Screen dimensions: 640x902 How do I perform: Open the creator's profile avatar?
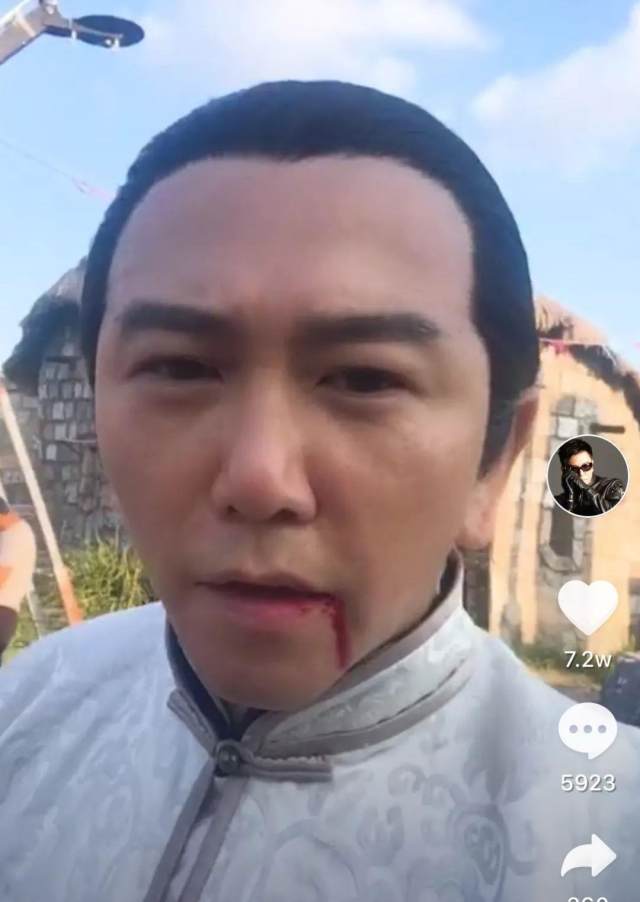[x=588, y=476]
